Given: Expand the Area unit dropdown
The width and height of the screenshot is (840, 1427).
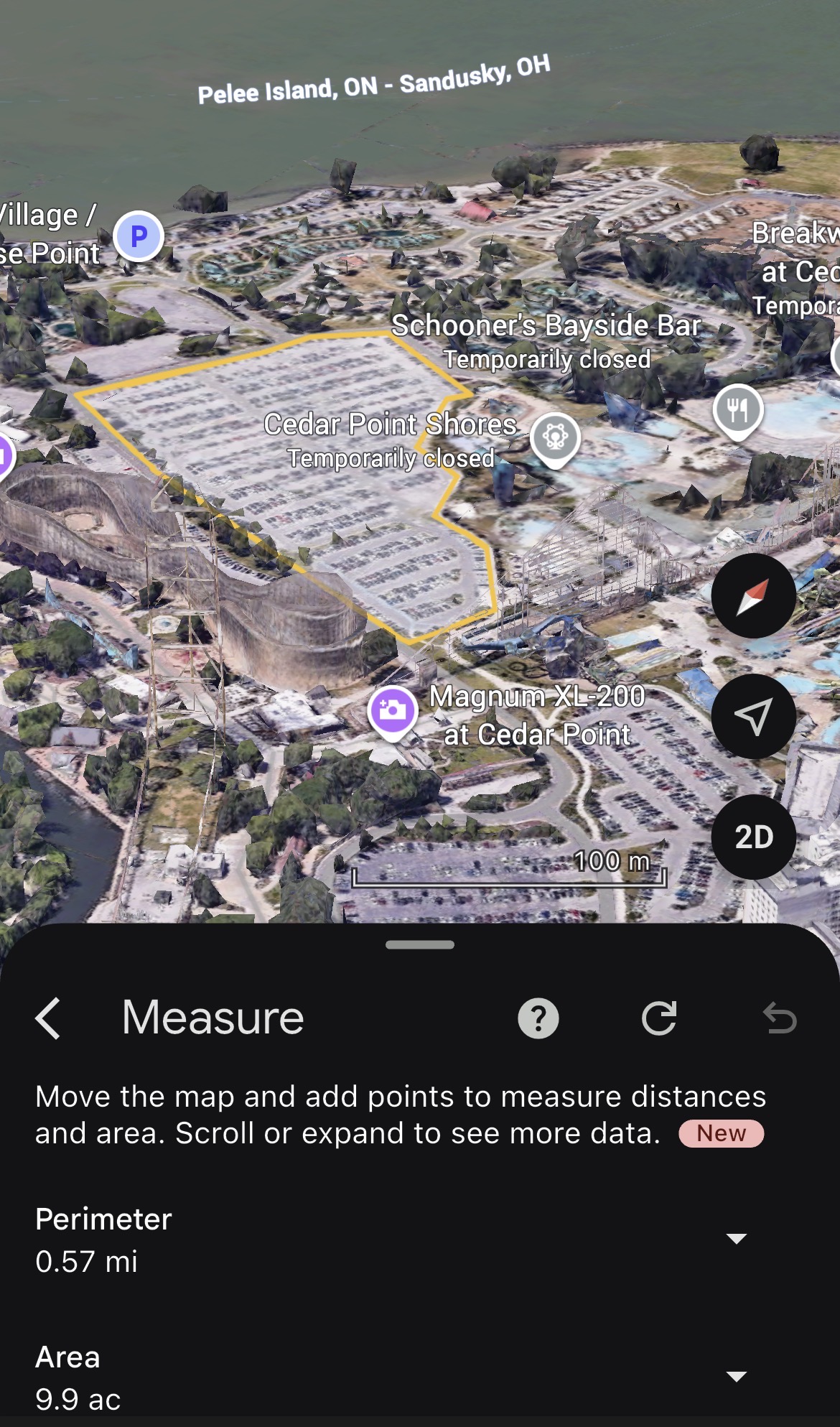Looking at the screenshot, I should (x=736, y=1376).
